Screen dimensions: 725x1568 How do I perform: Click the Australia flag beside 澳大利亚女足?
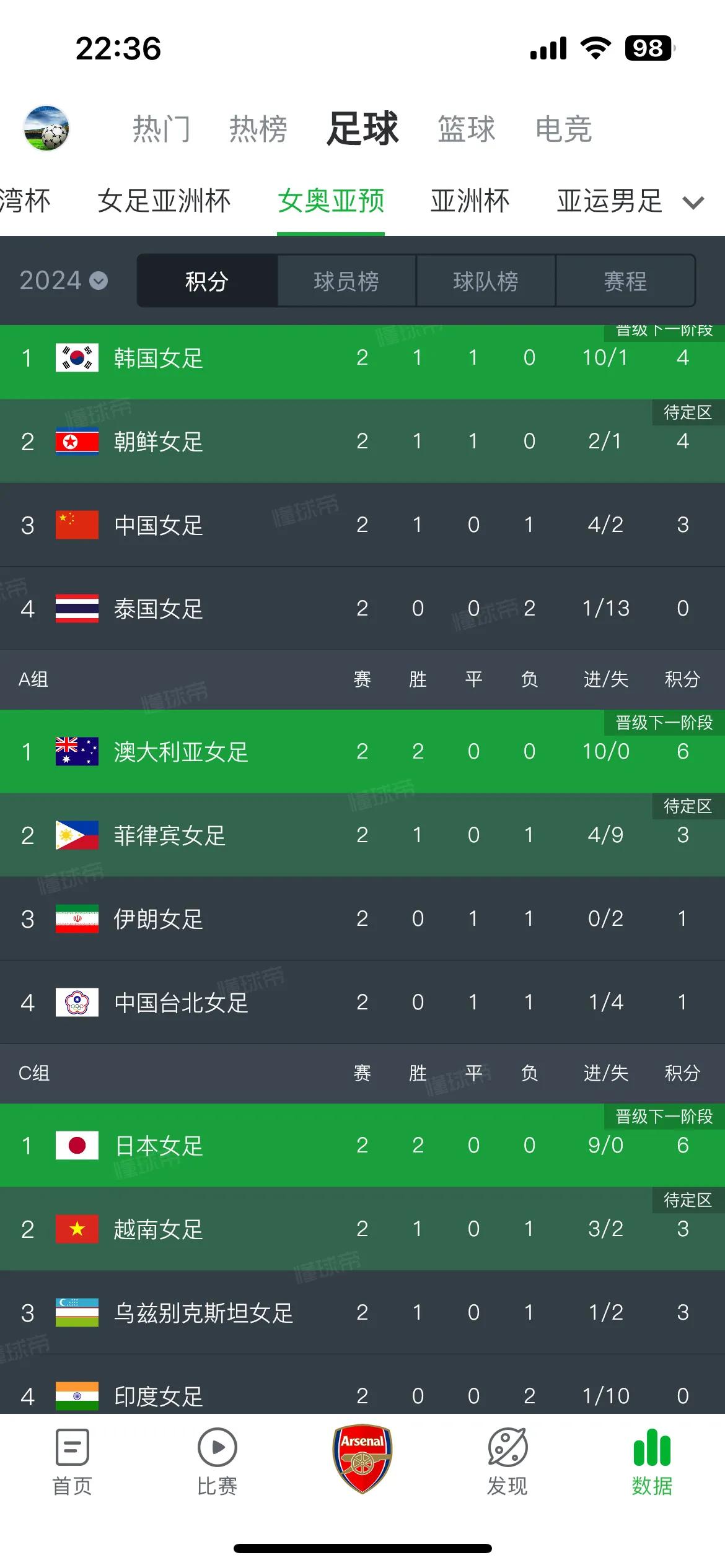point(76,752)
